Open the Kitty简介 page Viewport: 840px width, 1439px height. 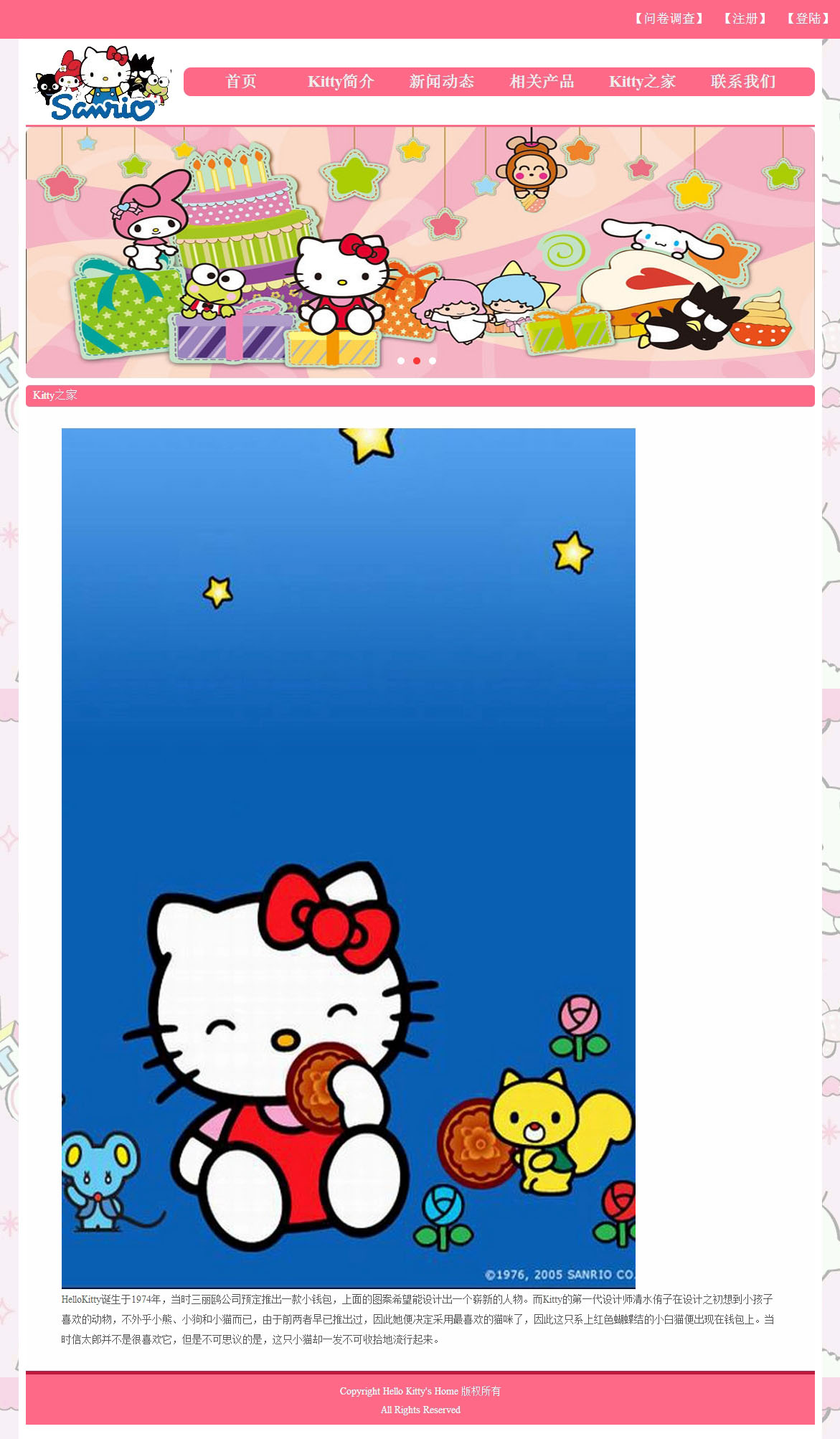click(341, 82)
